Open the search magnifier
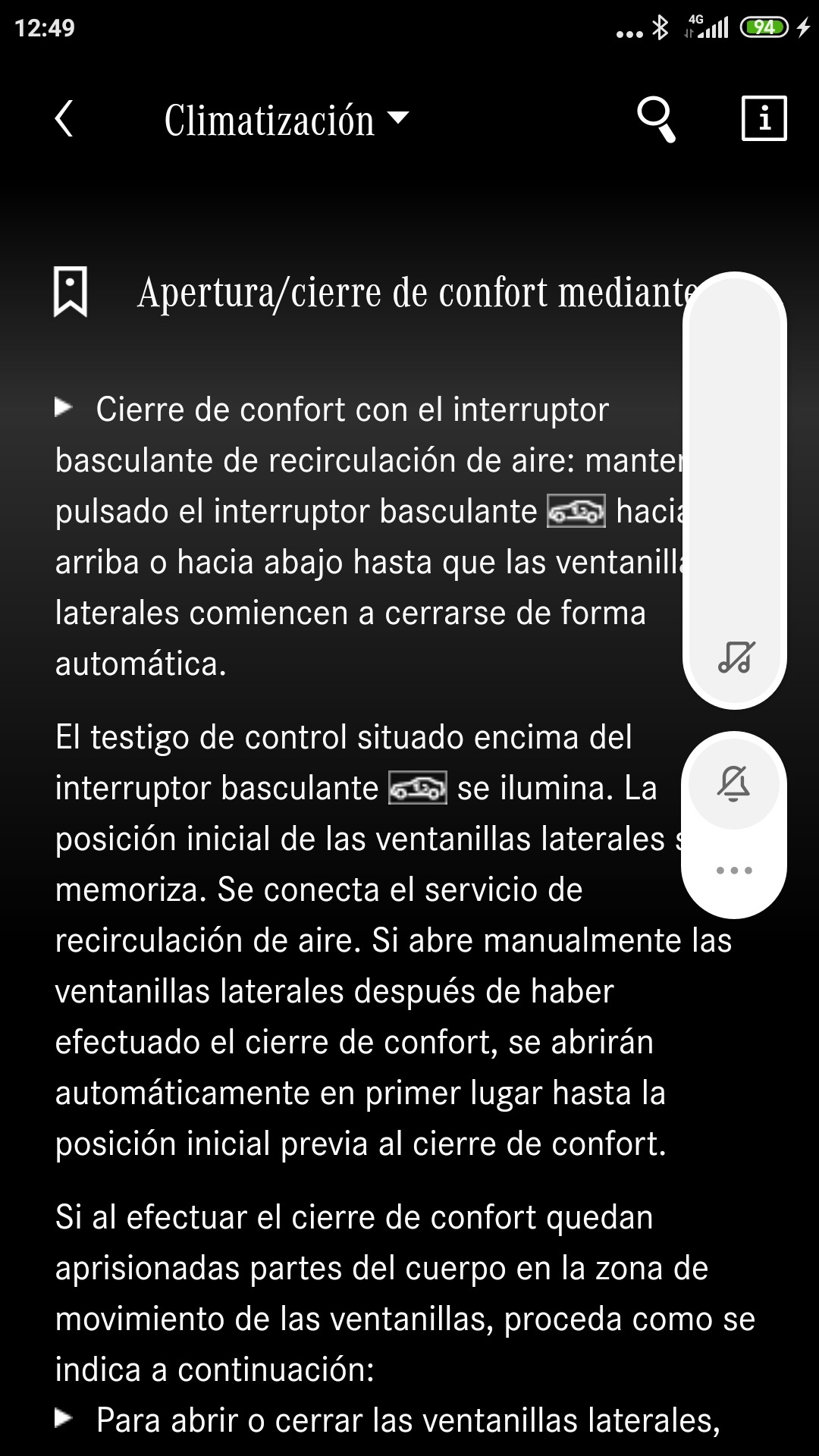The image size is (819, 1456). tap(656, 120)
